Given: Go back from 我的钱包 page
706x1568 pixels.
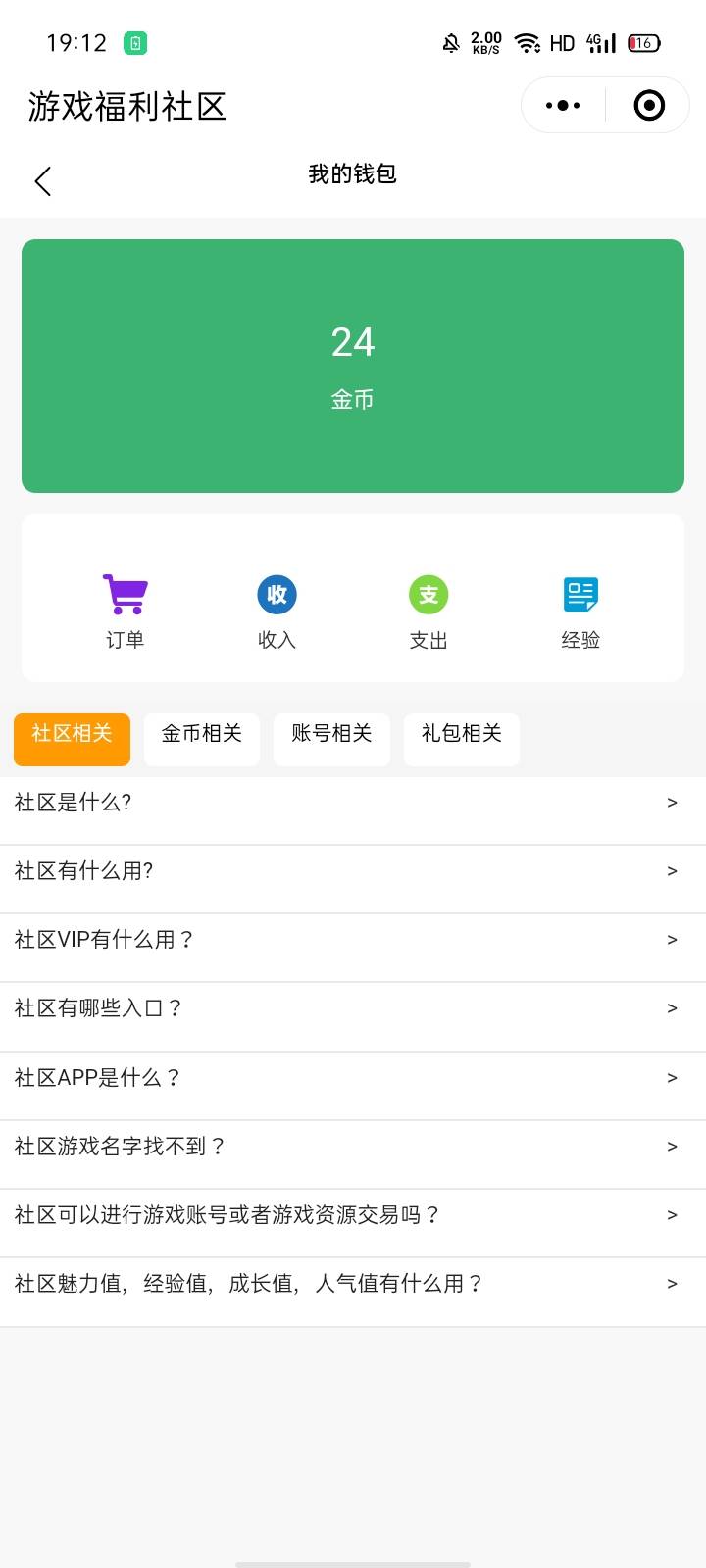Looking at the screenshot, I should click(42, 181).
